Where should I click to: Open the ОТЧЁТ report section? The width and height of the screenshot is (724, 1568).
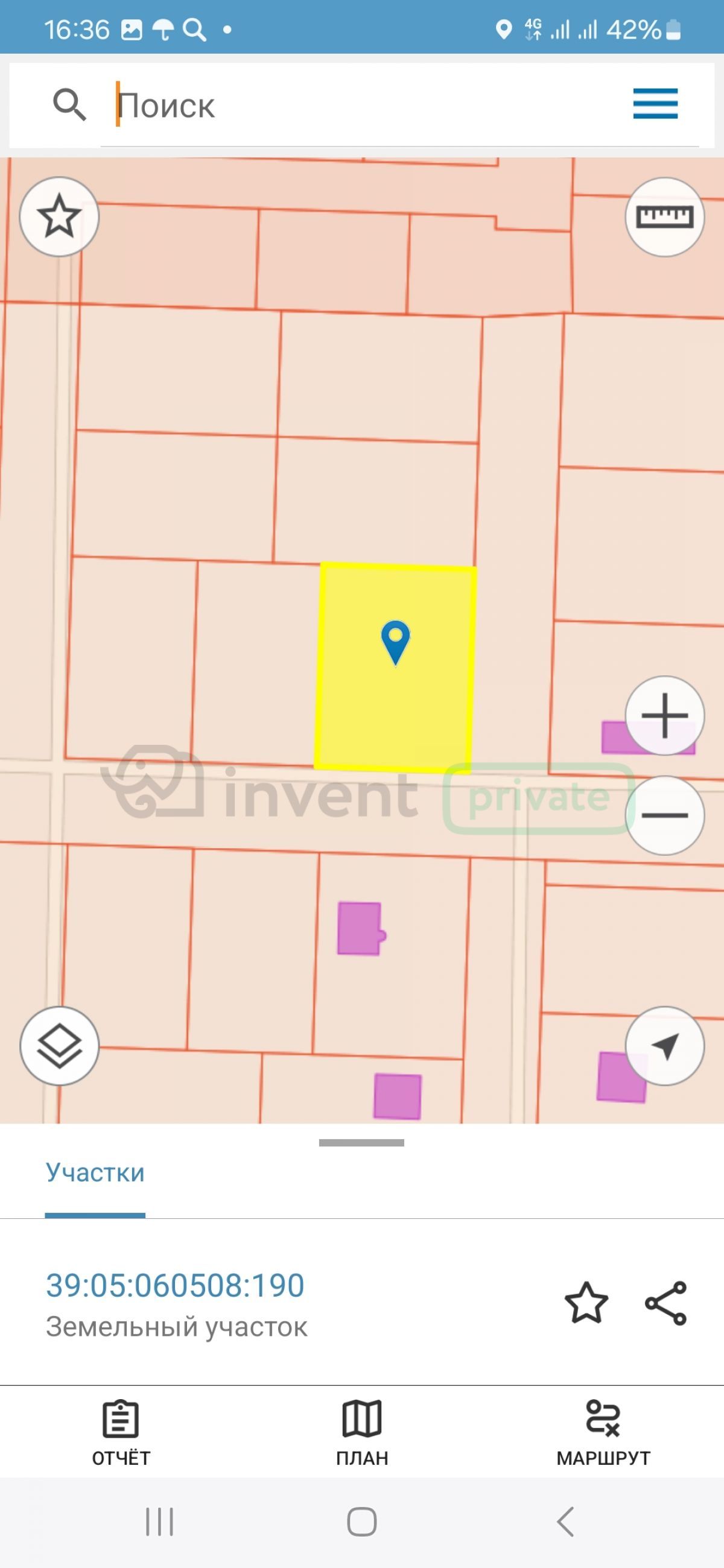coord(121,1433)
